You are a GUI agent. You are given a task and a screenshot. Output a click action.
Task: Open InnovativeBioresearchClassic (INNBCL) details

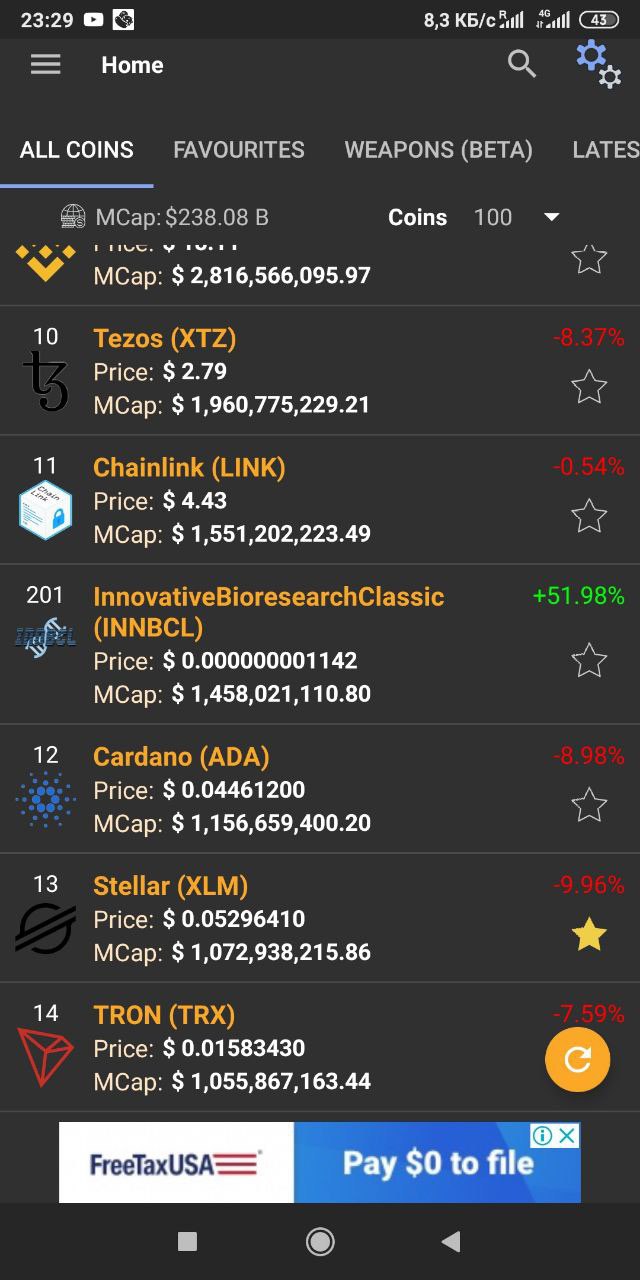click(x=320, y=645)
